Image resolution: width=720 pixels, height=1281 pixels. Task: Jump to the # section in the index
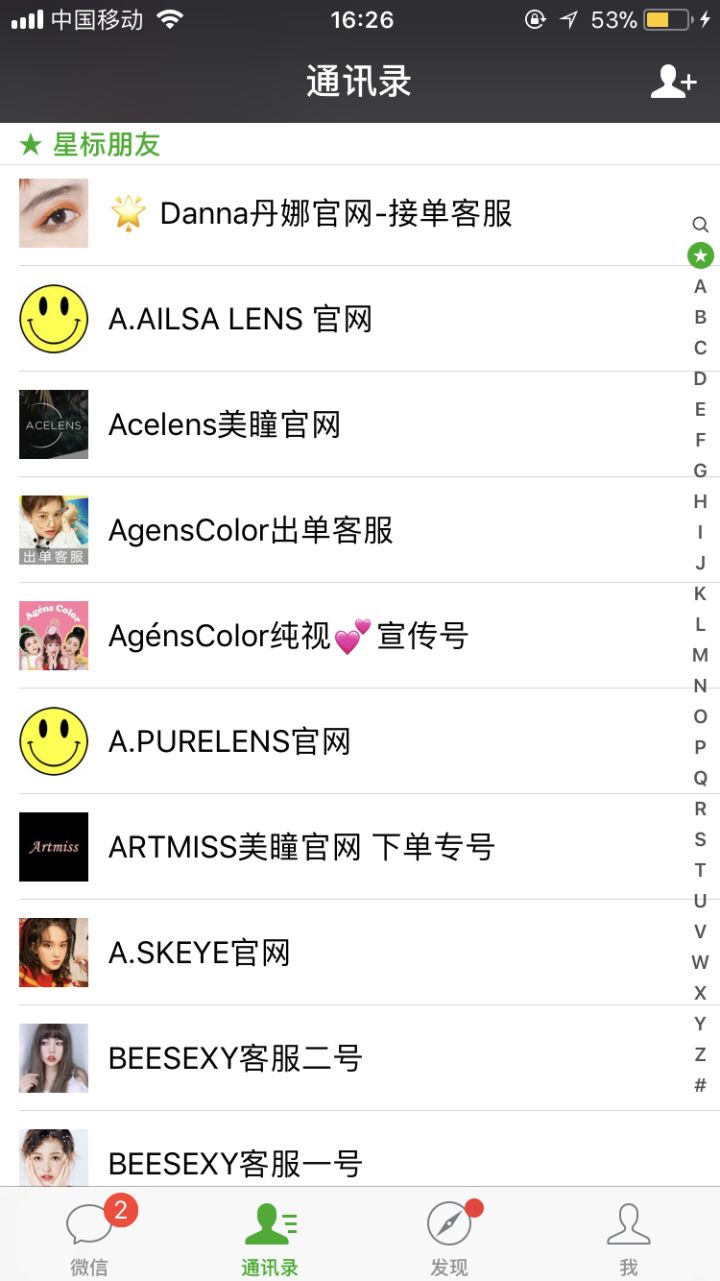(700, 1085)
